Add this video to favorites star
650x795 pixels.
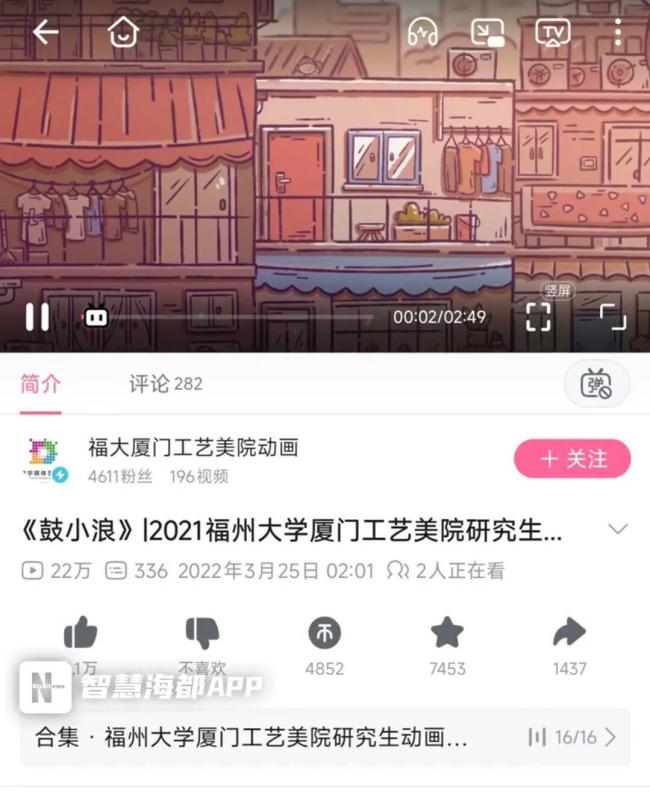tap(446, 633)
